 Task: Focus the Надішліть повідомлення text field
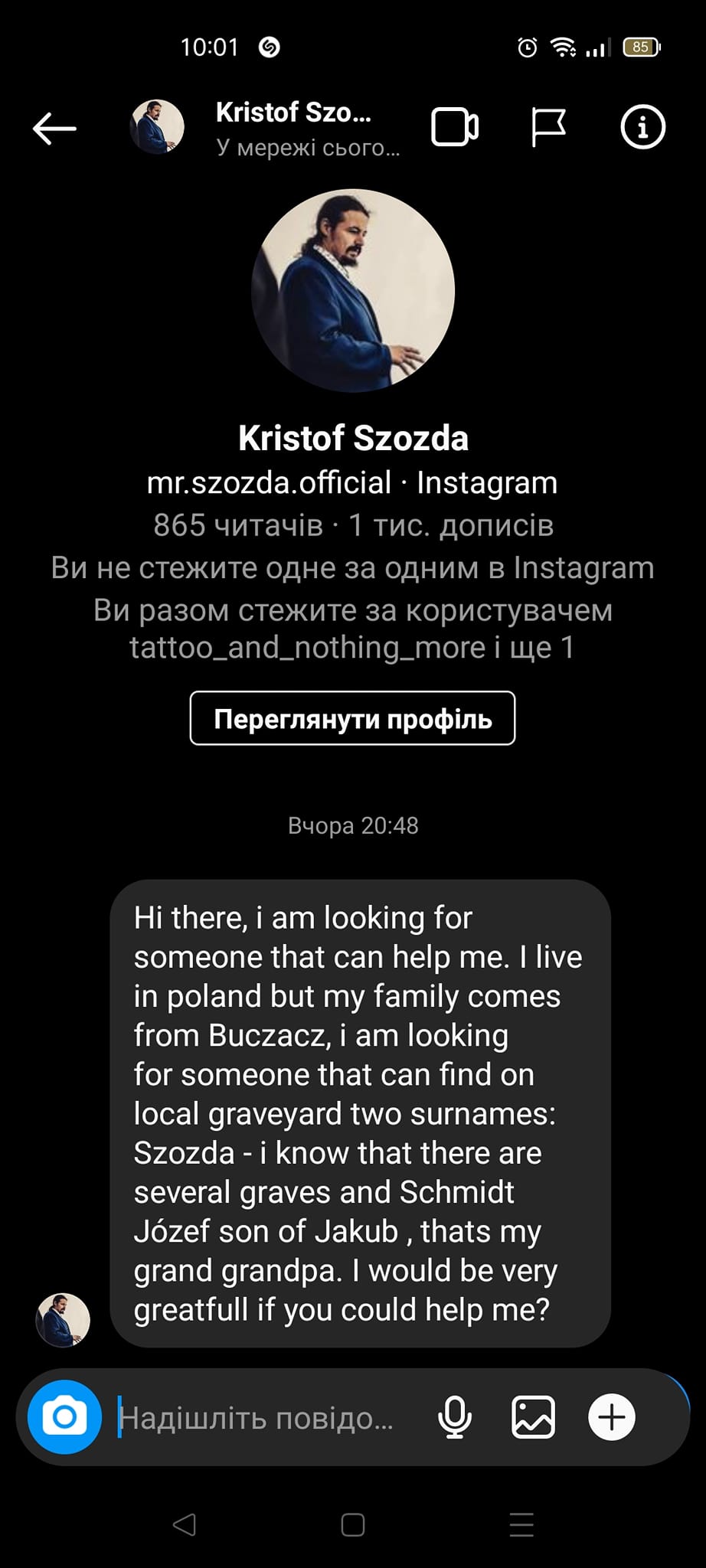click(260, 1418)
